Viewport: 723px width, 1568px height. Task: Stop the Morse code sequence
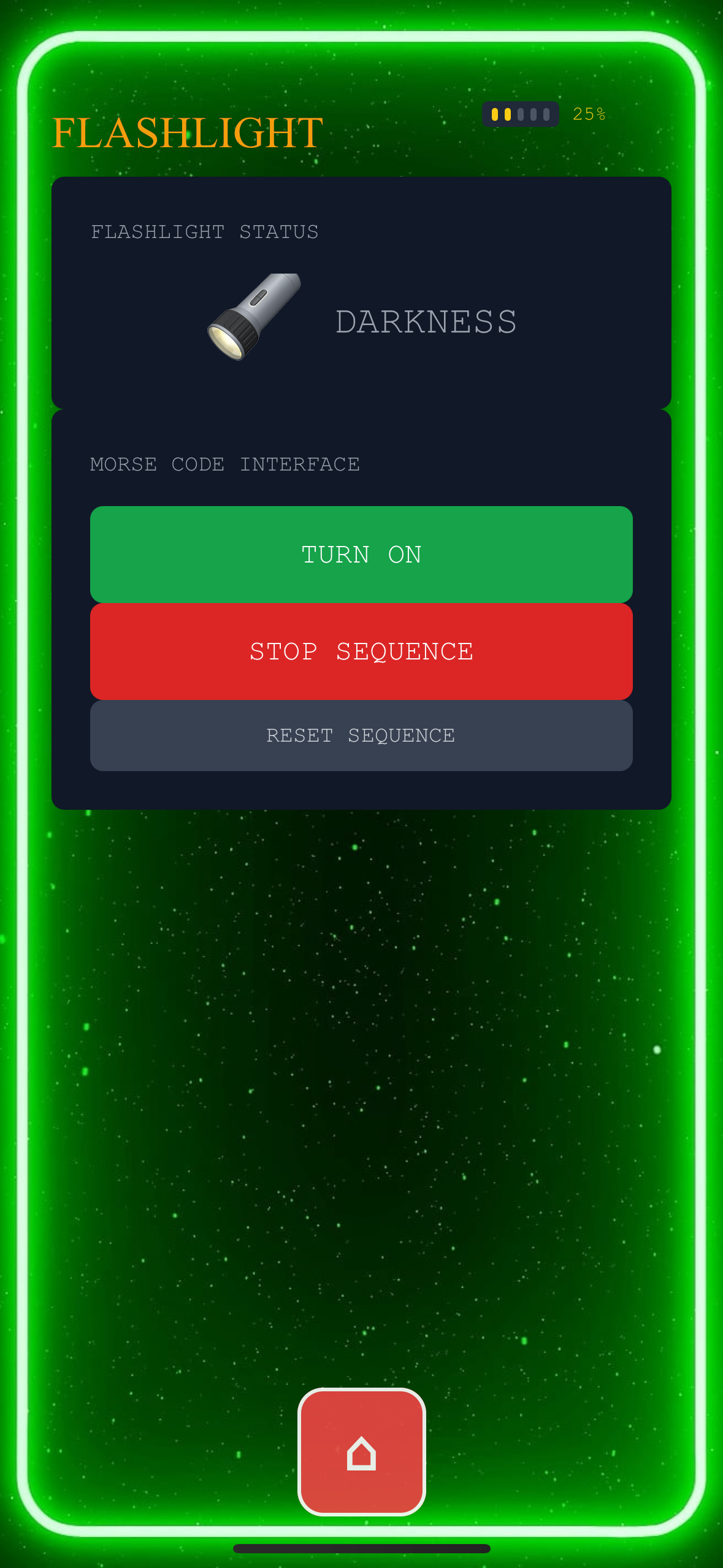point(361,651)
